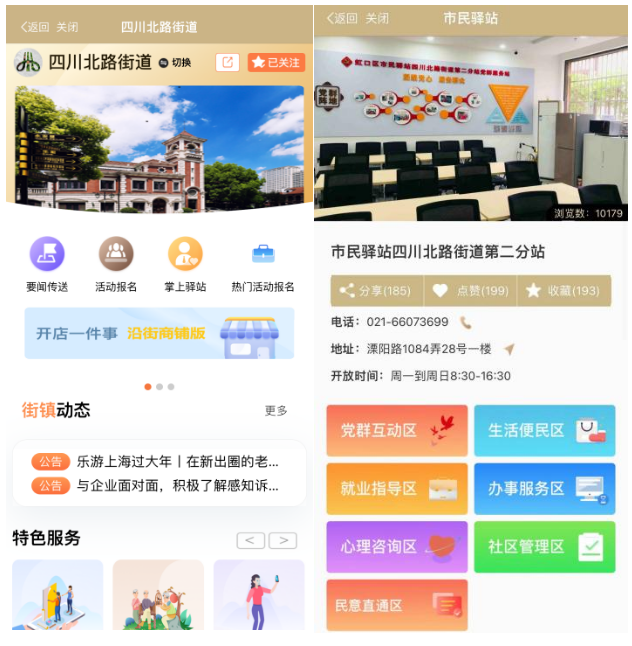Open 掌上驿站
The height and width of the screenshot is (646, 632).
[185, 265]
